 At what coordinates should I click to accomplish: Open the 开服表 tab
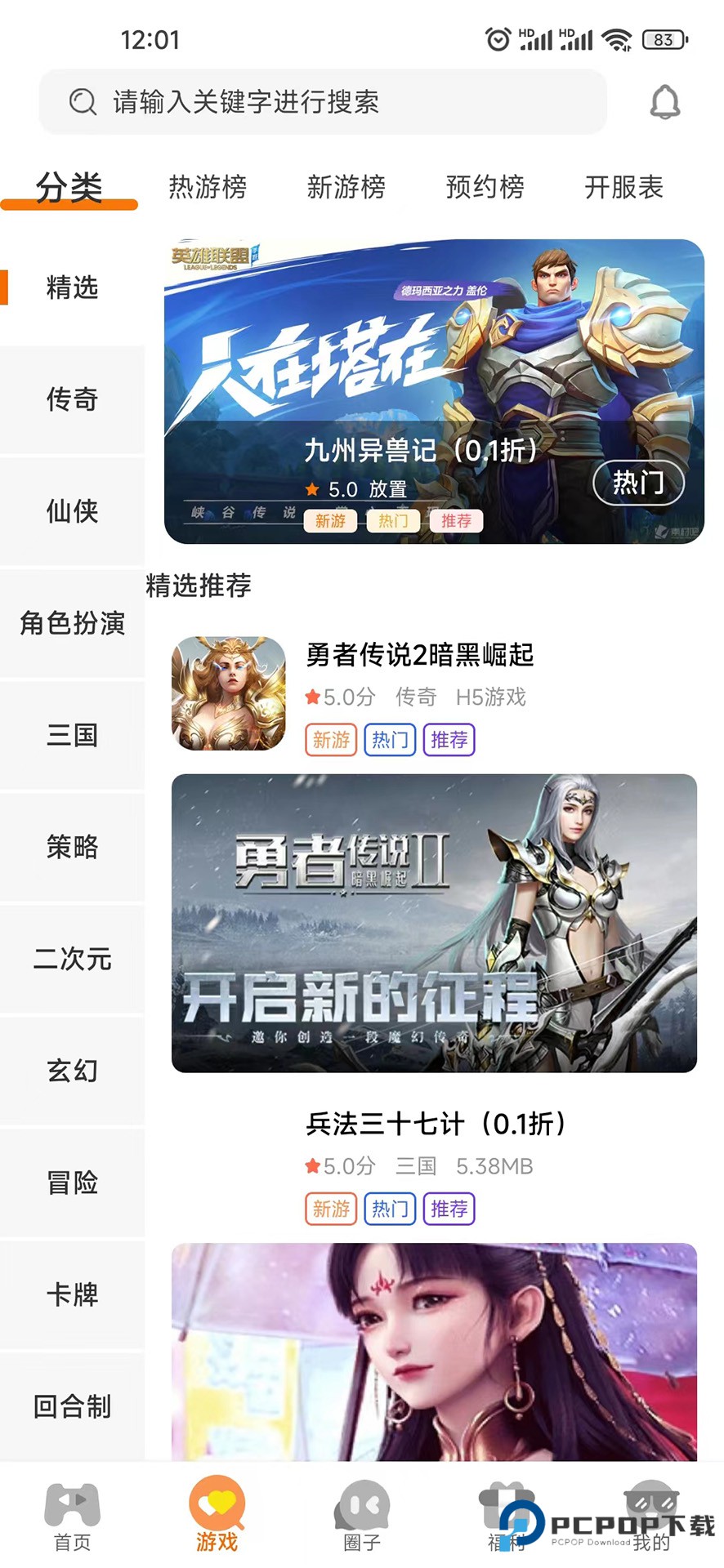coord(623,188)
